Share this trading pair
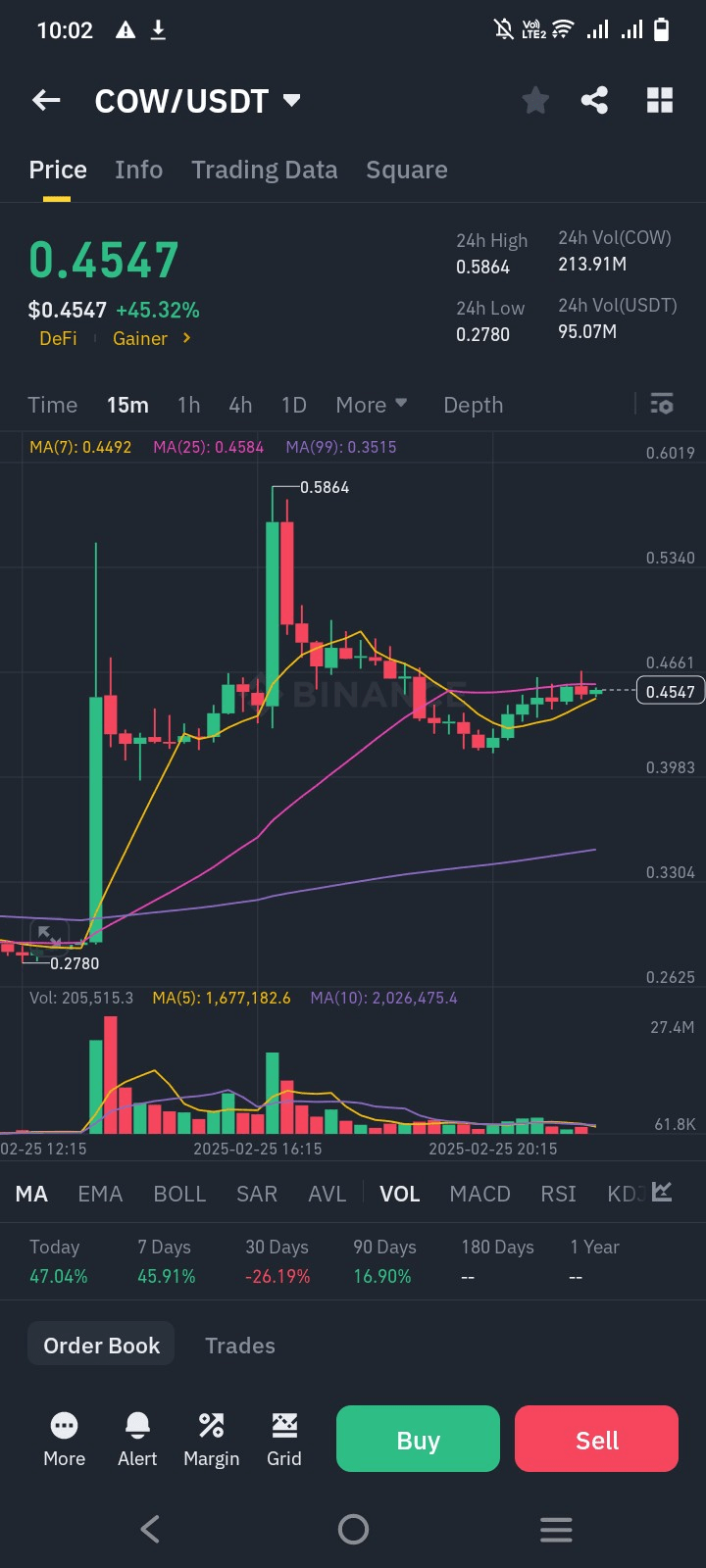This screenshot has height=1568, width=706. click(x=594, y=100)
